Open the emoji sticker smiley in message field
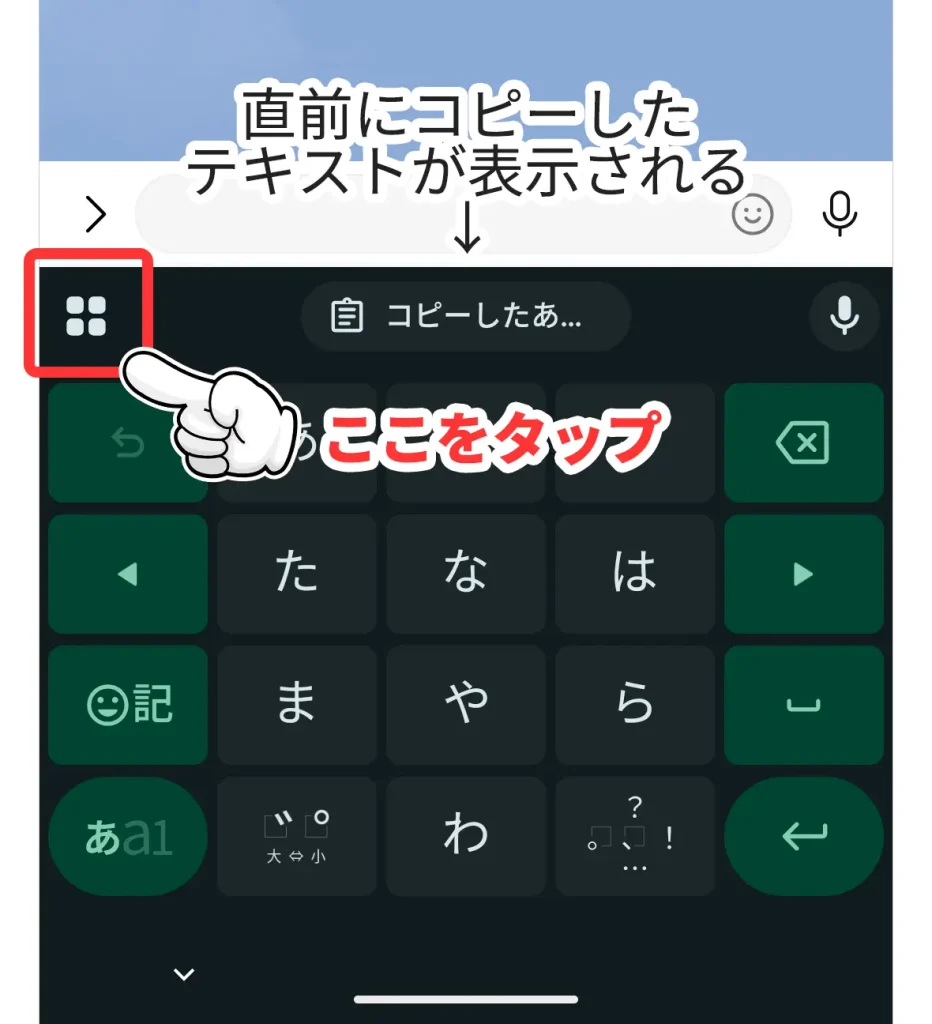This screenshot has width=932, height=1024. click(753, 214)
